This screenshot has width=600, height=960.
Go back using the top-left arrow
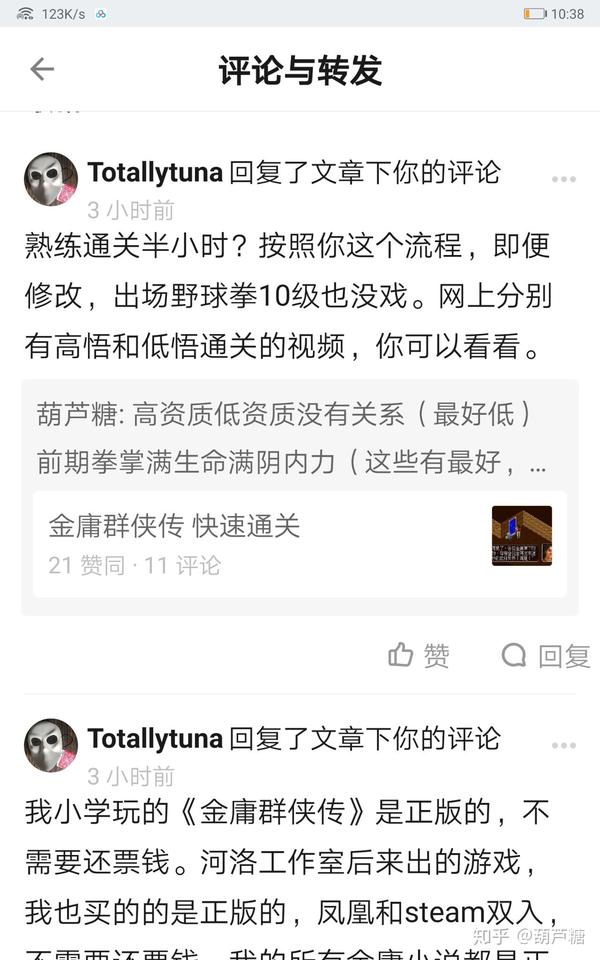42,69
